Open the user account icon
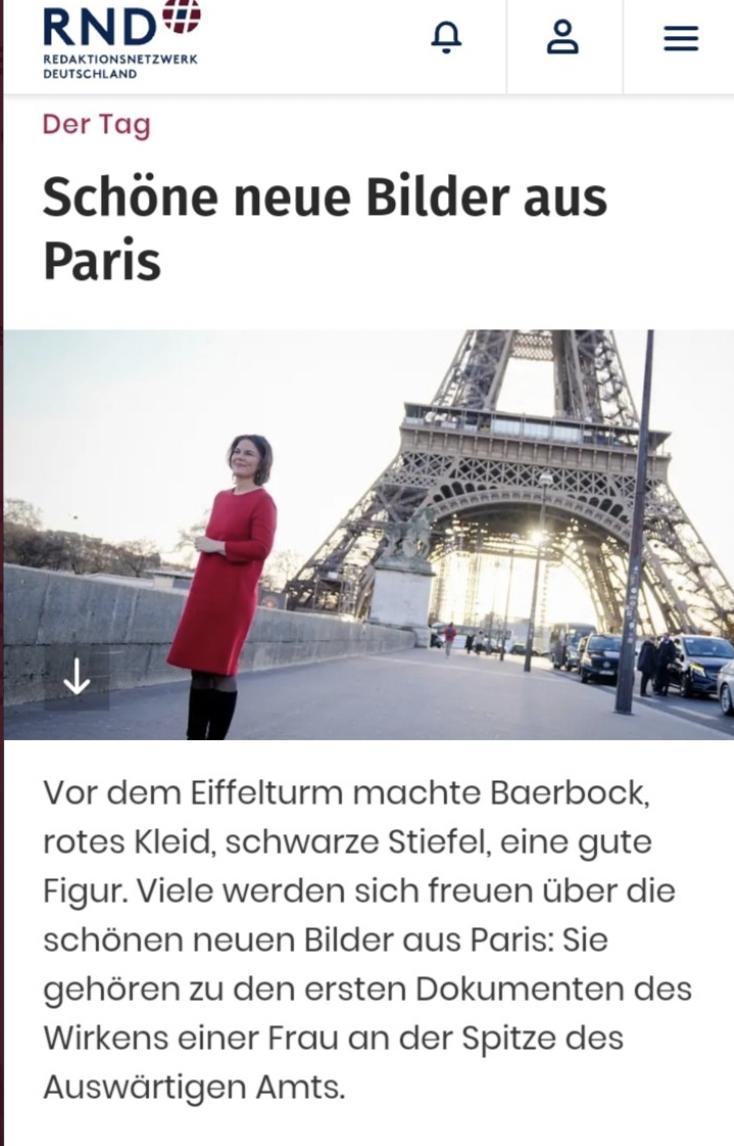This screenshot has height=1146, width=734. click(x=563, y=38)
